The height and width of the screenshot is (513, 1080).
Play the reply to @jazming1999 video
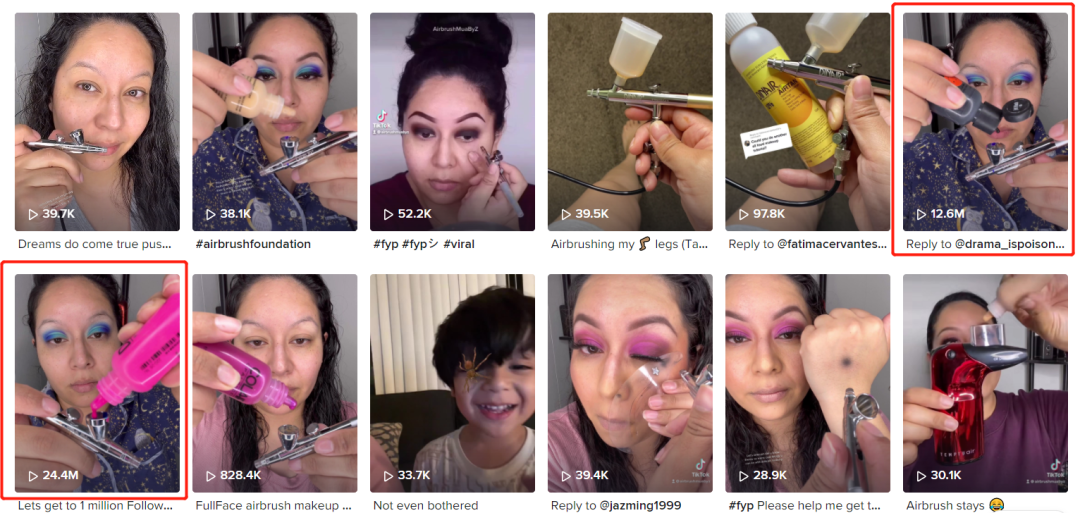pyautogui.click(x=629, y=383)
